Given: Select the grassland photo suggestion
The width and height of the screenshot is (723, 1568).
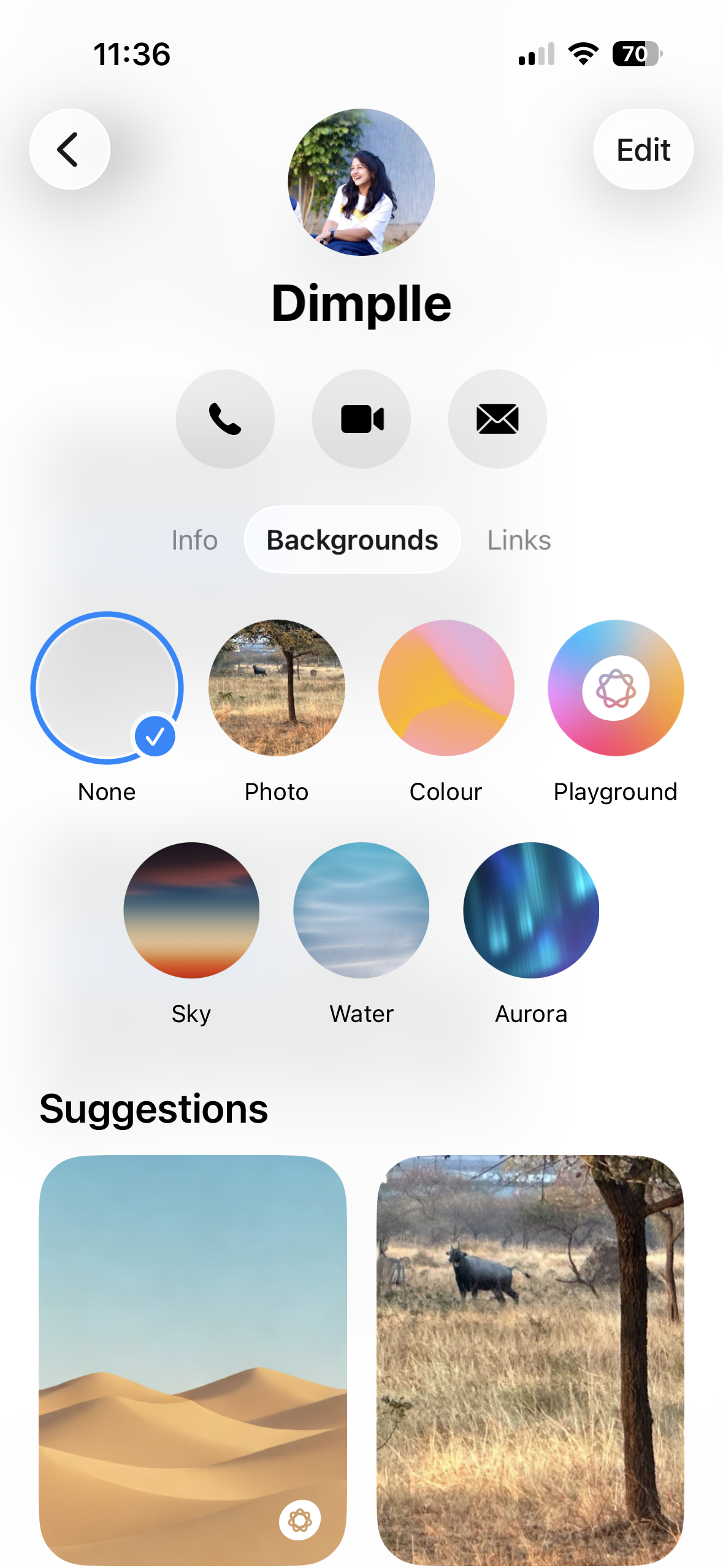Looking at the screenshot, I should pos(530,1359).
